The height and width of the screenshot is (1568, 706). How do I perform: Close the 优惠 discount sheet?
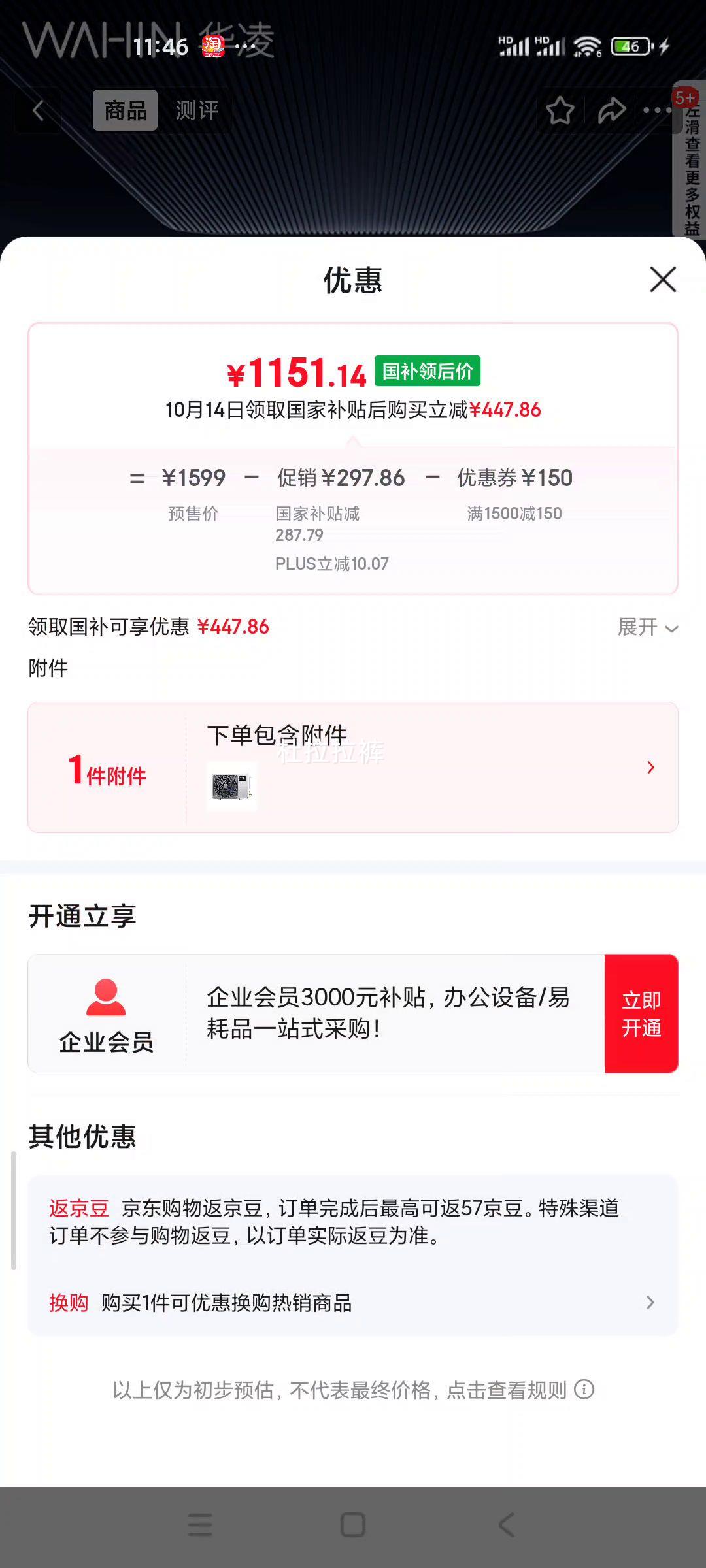pyautogui.click(x=663, y=280)
